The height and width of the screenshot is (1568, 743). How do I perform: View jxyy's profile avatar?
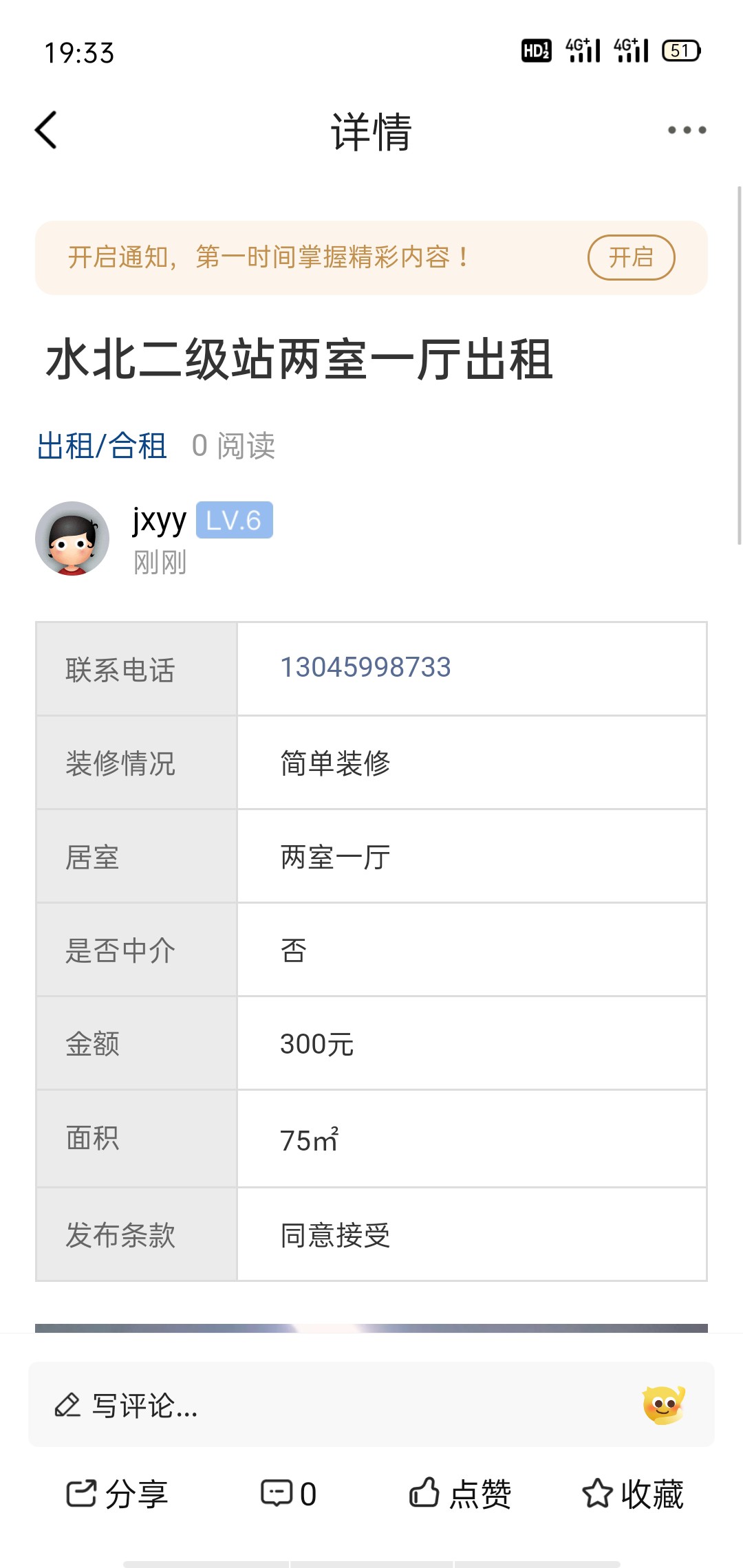(72, 538)
